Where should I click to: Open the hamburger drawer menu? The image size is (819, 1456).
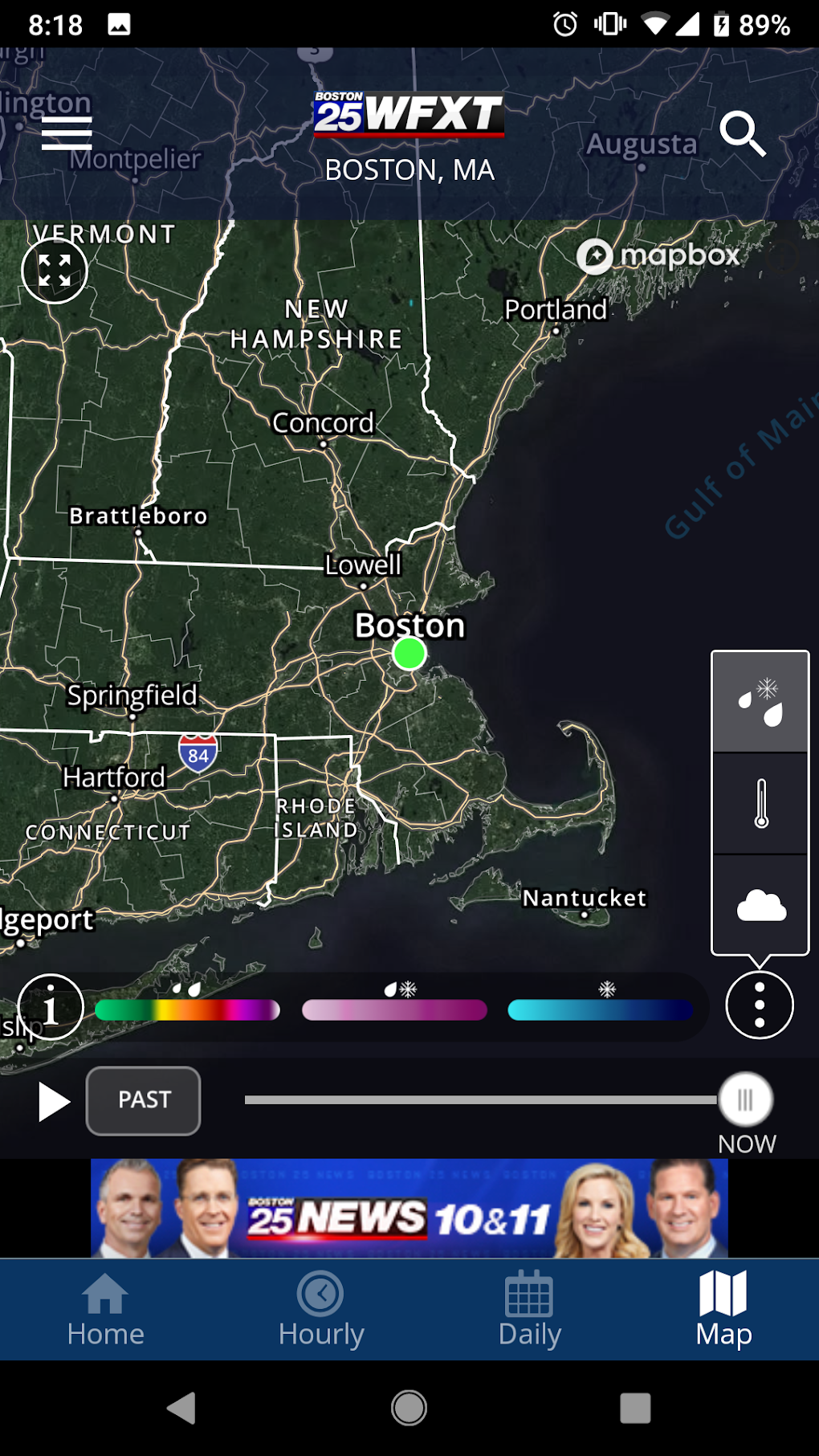tap(67, 133)
